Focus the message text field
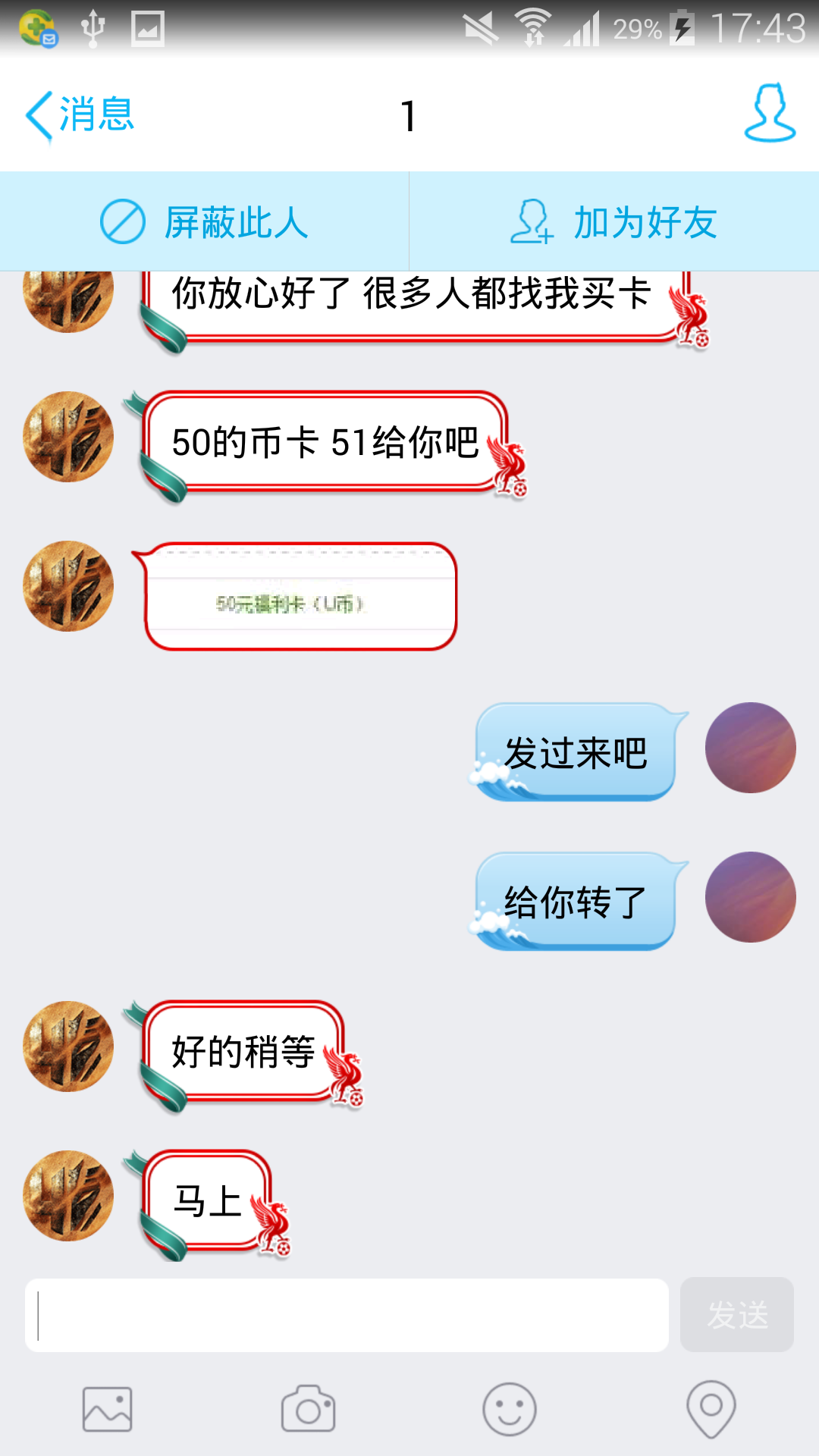 pos(347,1316)
